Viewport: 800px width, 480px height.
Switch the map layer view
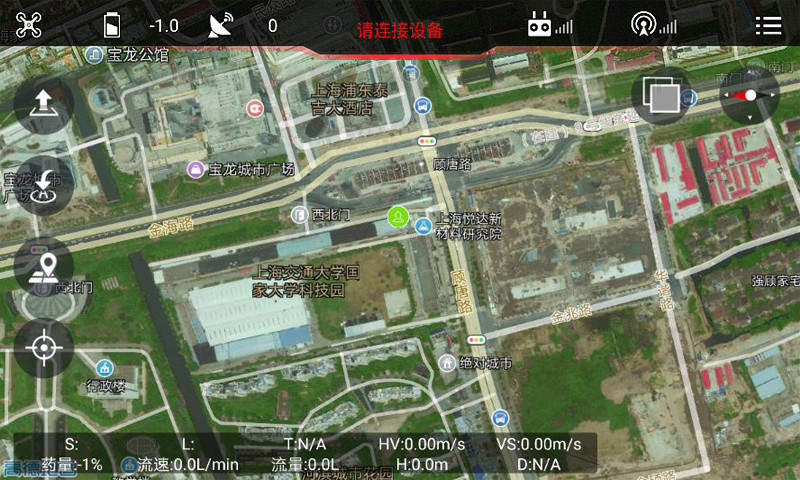point(661,96)
